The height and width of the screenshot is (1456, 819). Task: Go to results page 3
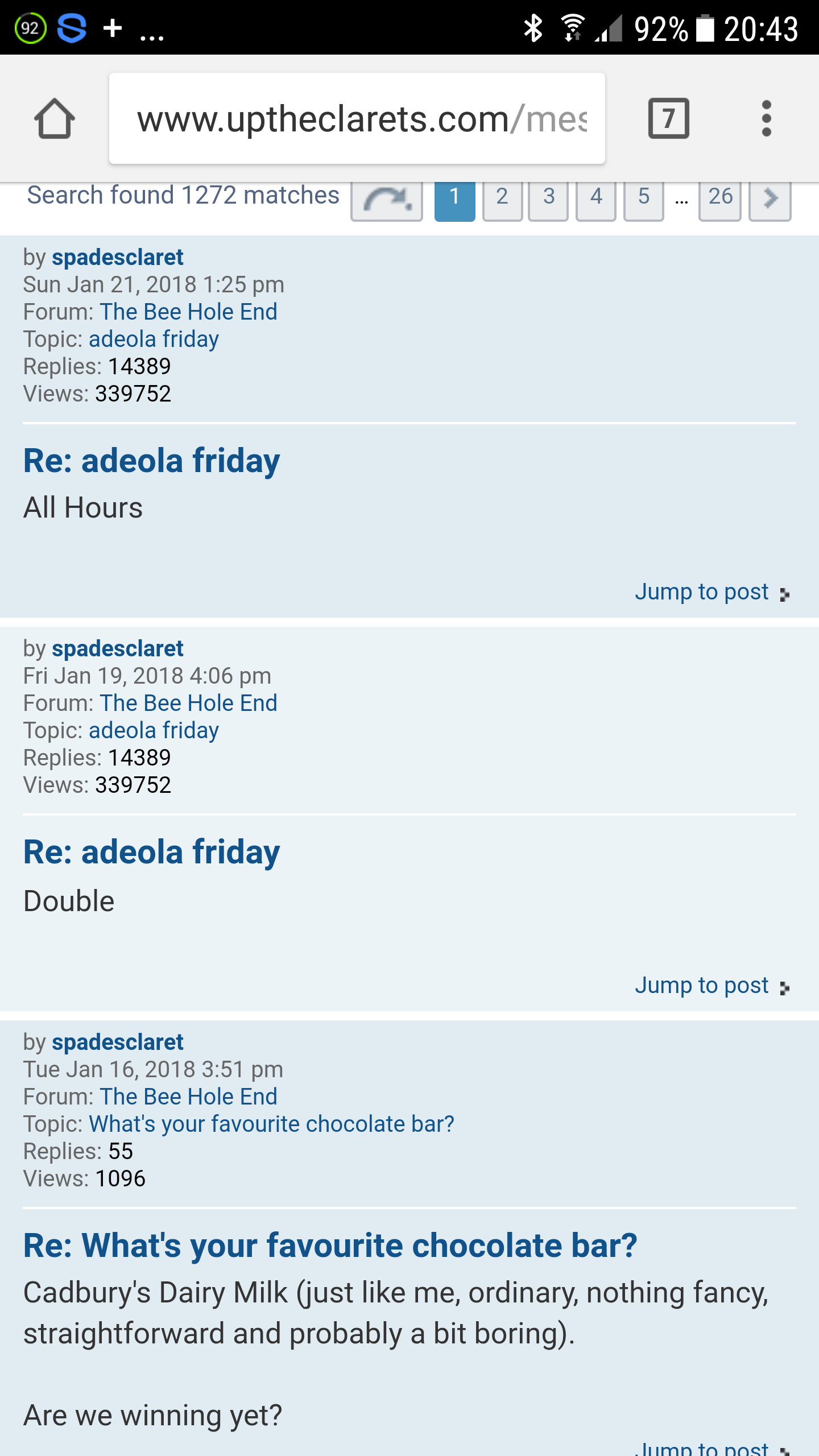point(548,198)
